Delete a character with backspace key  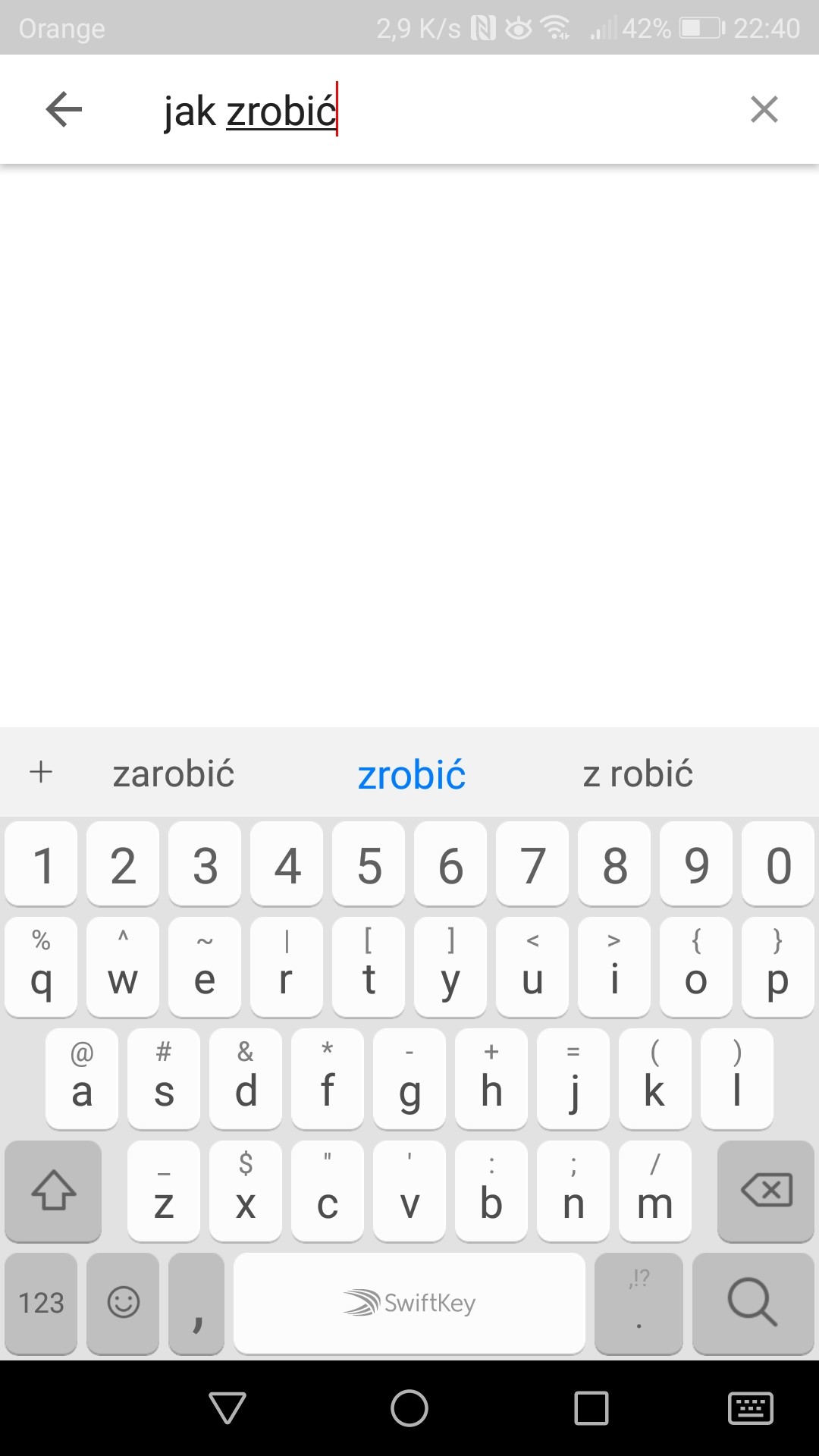766,1191
